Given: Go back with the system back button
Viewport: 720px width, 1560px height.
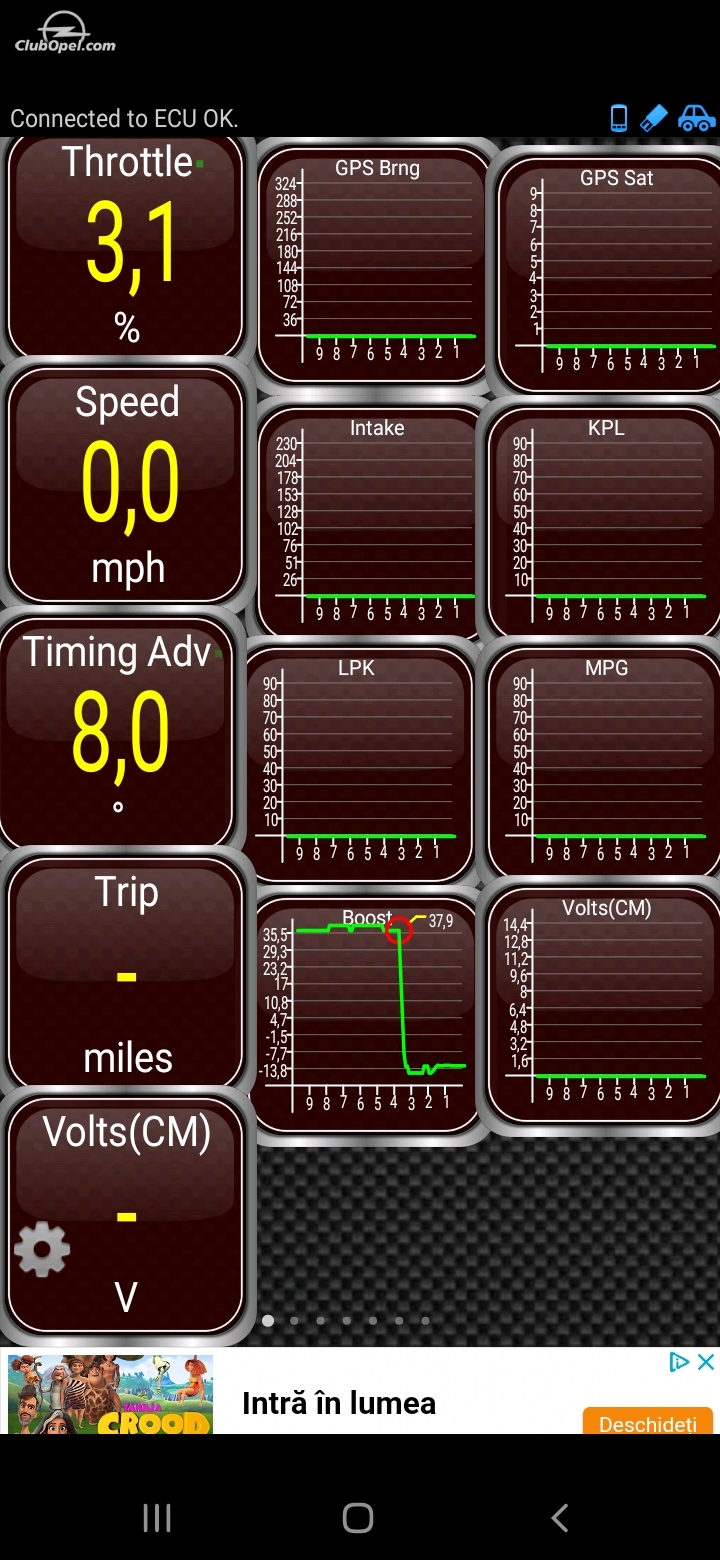Looking at the screenshot, I should (560, 1518).
